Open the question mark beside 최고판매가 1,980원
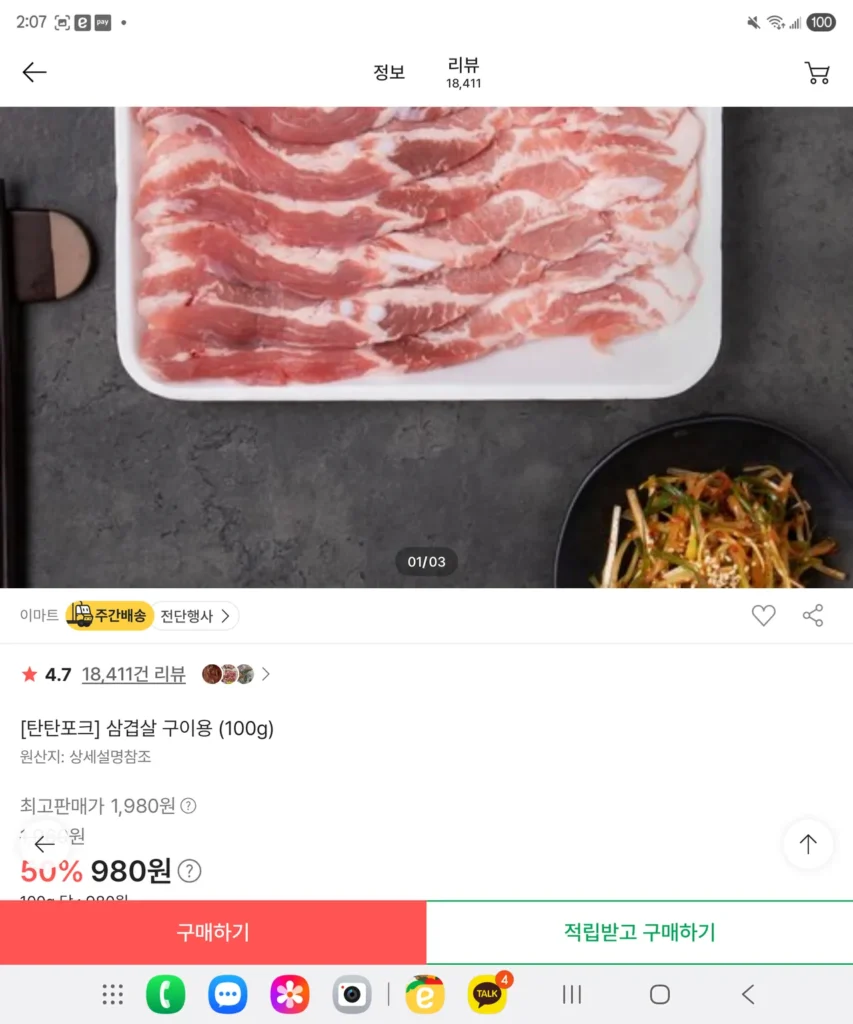853x1024 pixels. pyautogui.click(x=188, y=806)
